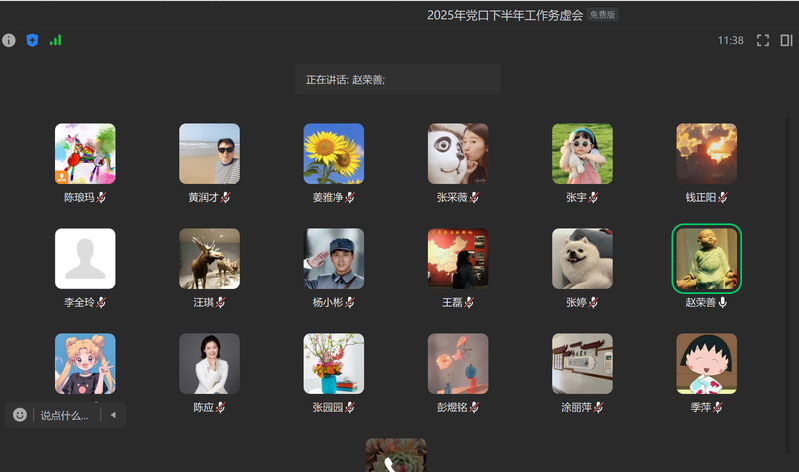Select 李全玲's participant tile
Screen dimensions: 799x472
(x=85, y=259)
